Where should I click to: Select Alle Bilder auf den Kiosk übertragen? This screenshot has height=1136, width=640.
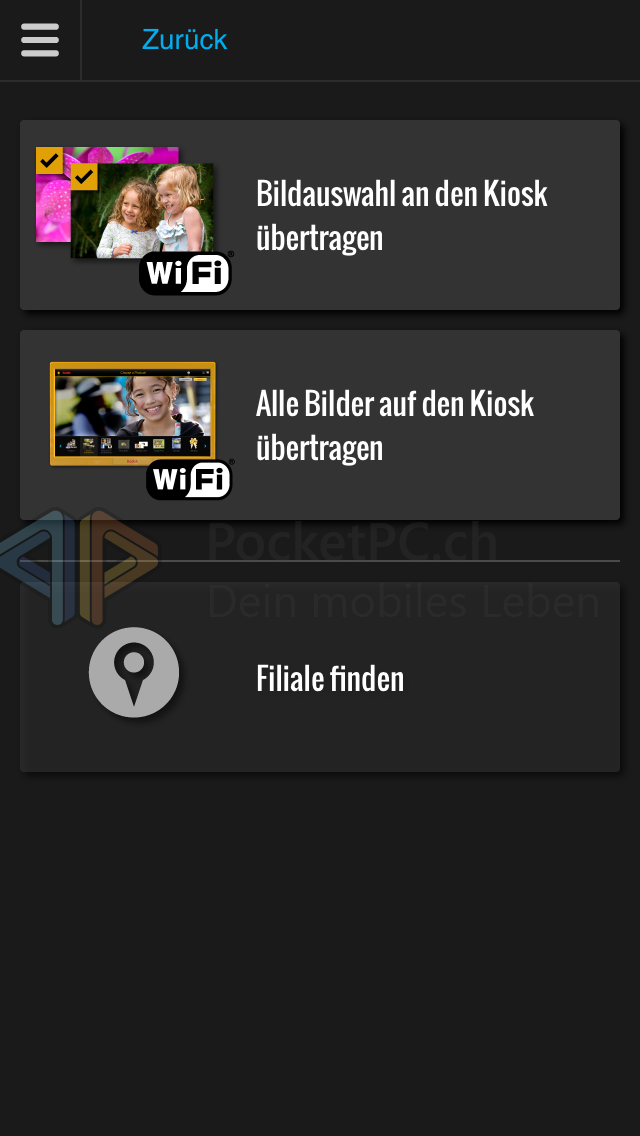click(320, 425)
